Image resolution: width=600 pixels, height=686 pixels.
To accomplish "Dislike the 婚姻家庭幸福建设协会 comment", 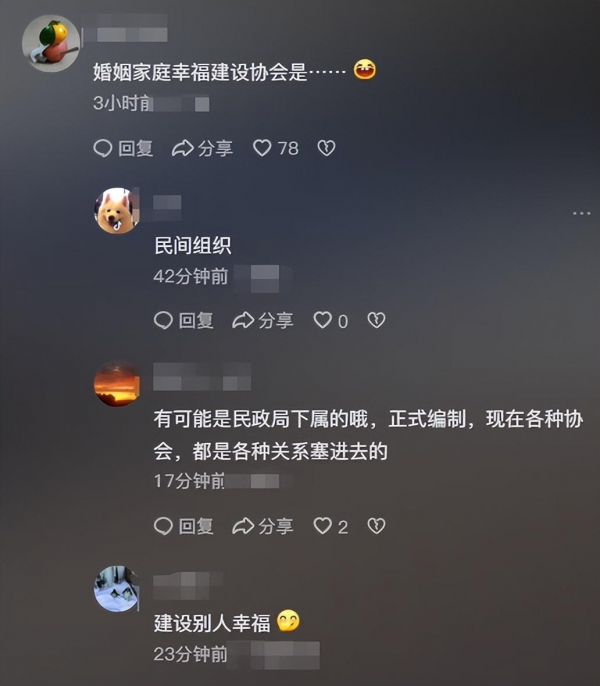I will pos(326,148).
